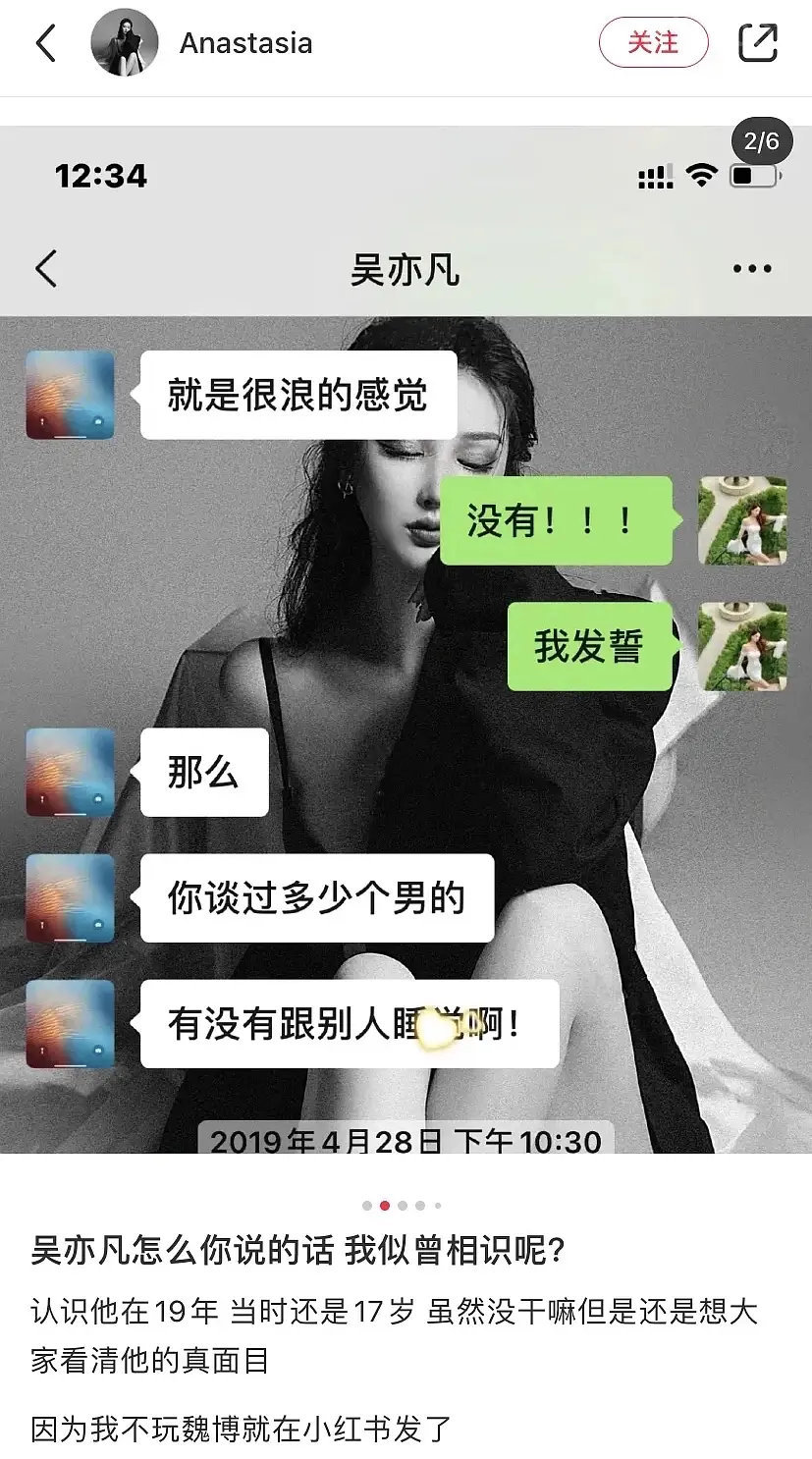Open Anastasia's profile avatar

pos(125,43)
